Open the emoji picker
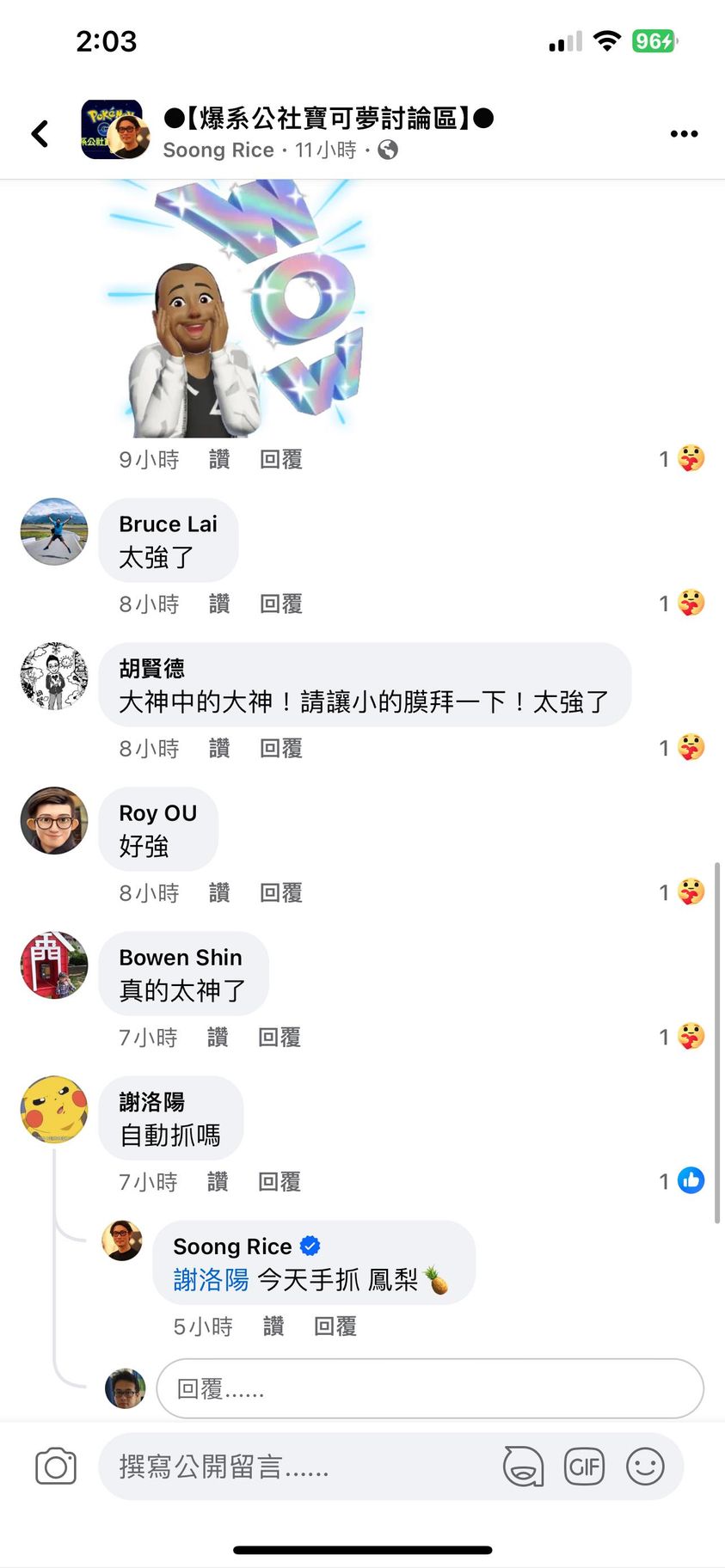 point(645,1467)
